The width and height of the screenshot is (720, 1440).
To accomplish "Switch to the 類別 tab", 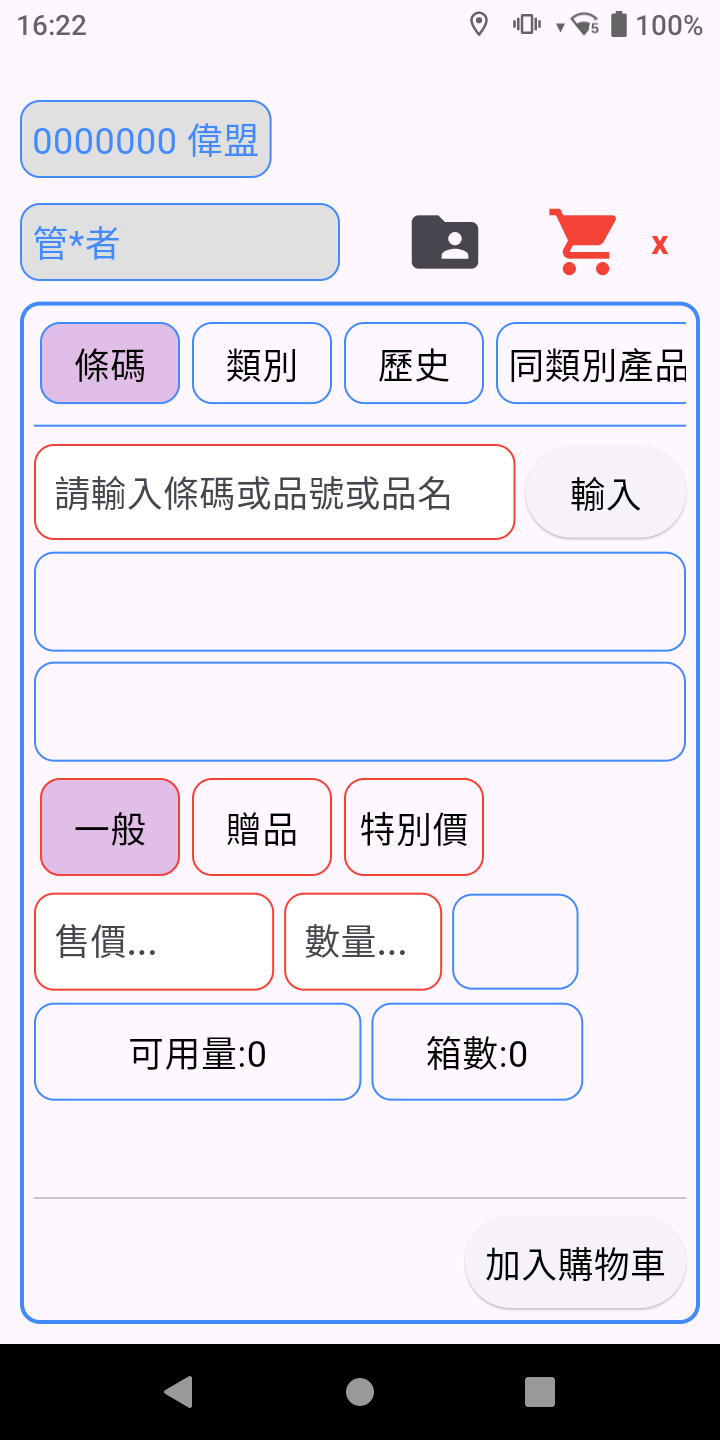I will (x=262, y=363).
